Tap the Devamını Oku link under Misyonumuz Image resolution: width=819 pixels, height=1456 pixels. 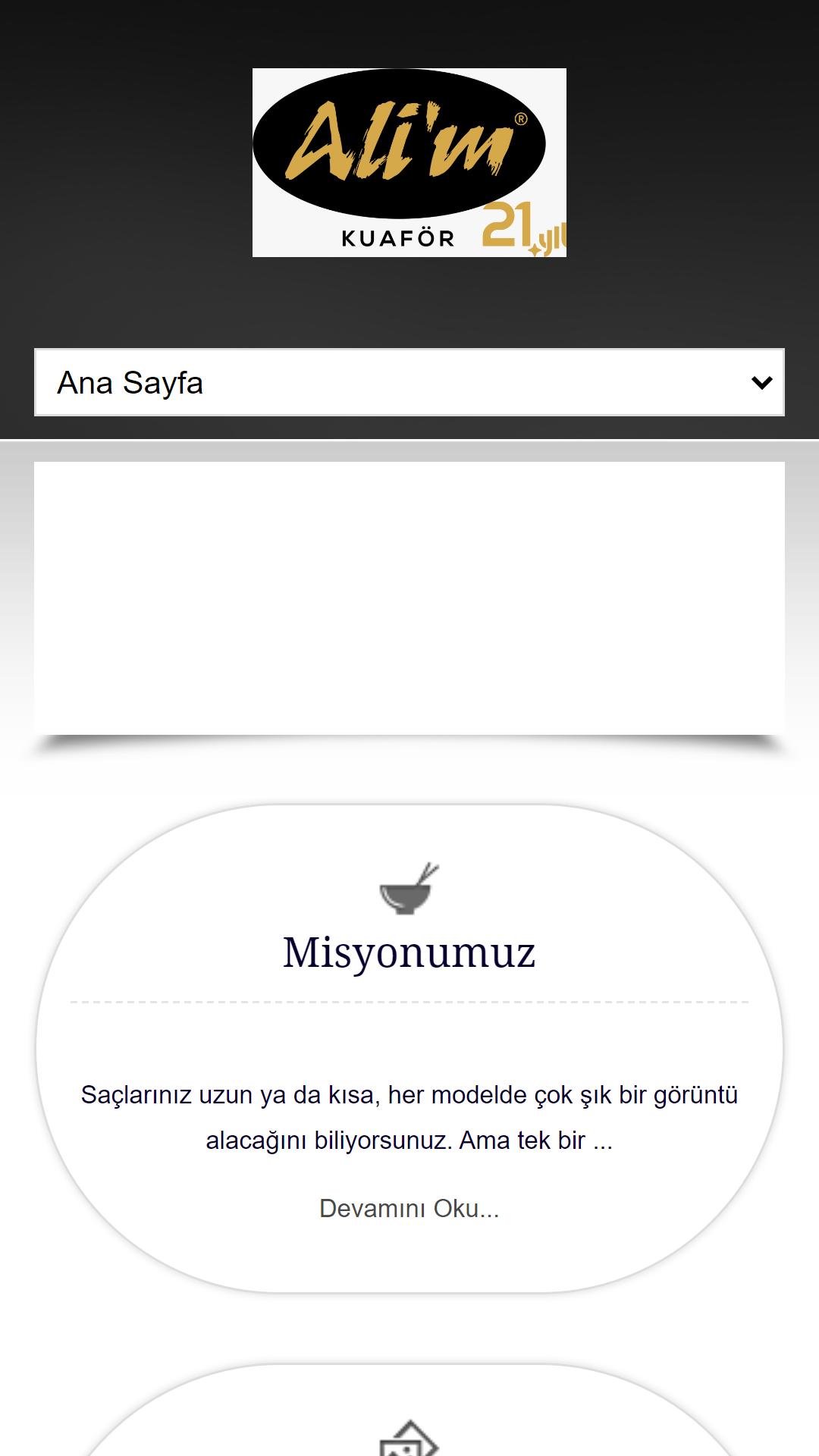point(409,1208)
